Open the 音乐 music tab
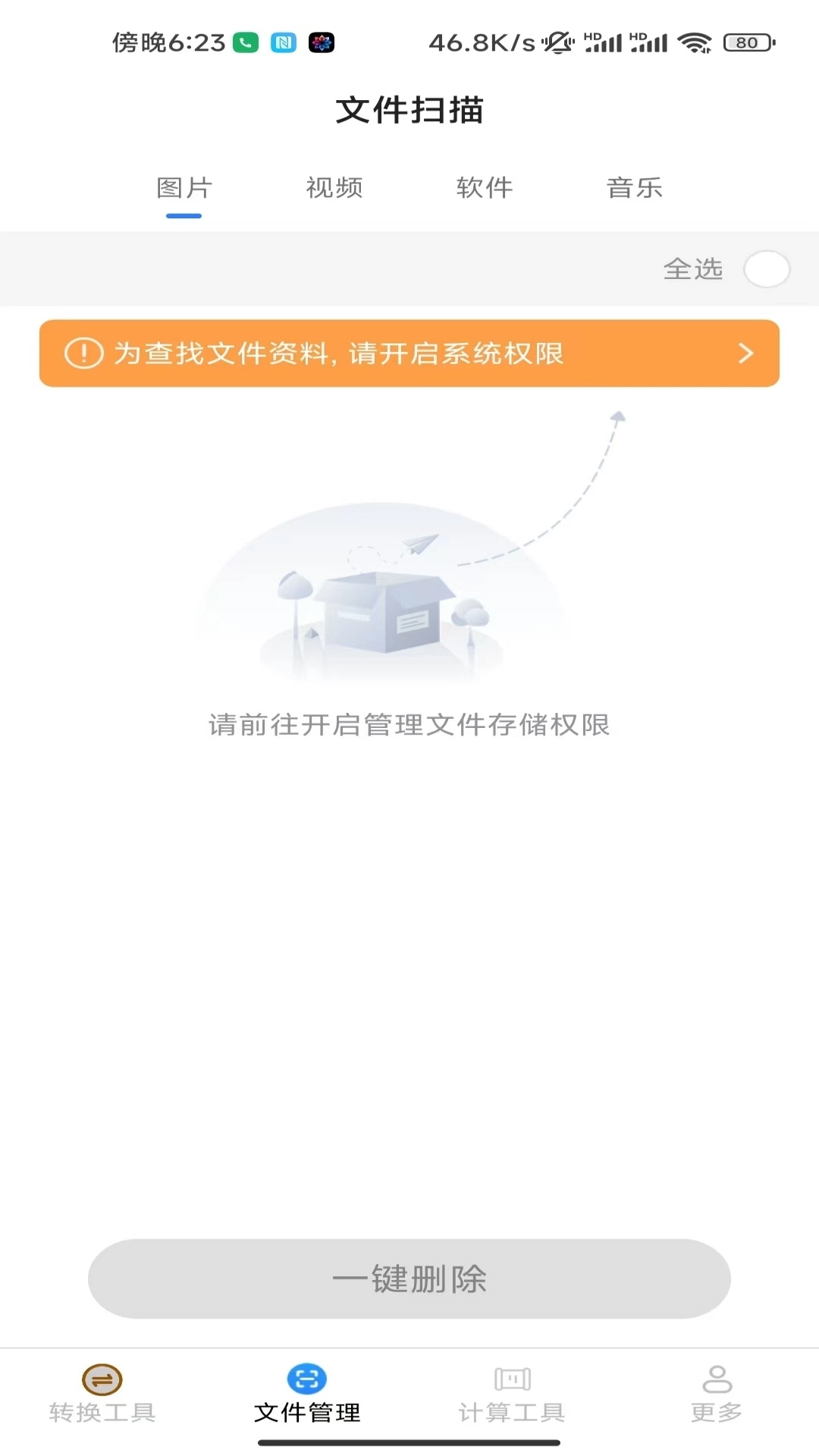This screenshot has height=1456, width=819. point(635,188)
